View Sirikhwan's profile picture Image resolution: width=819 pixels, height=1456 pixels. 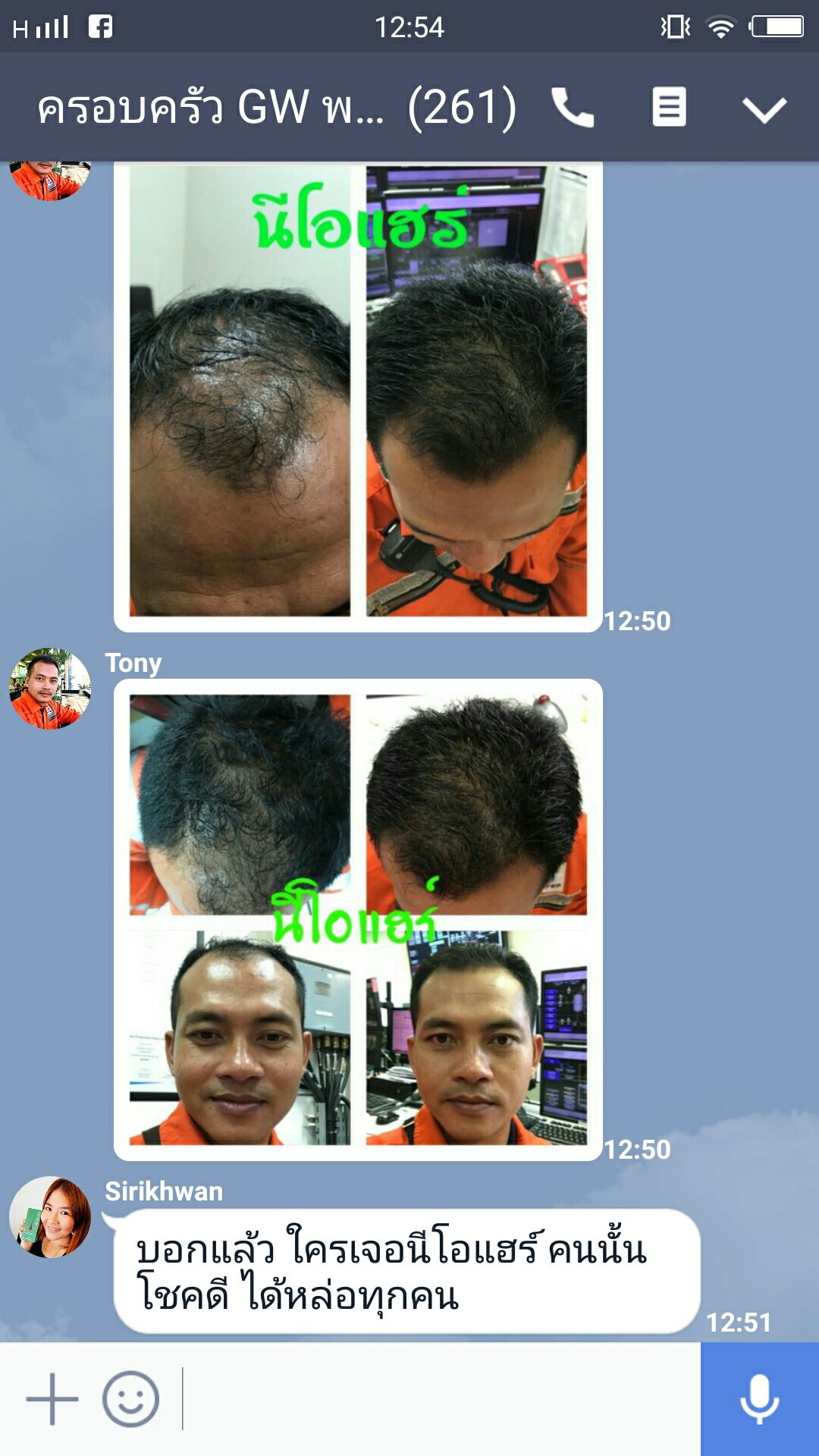tap(50, 1217)
